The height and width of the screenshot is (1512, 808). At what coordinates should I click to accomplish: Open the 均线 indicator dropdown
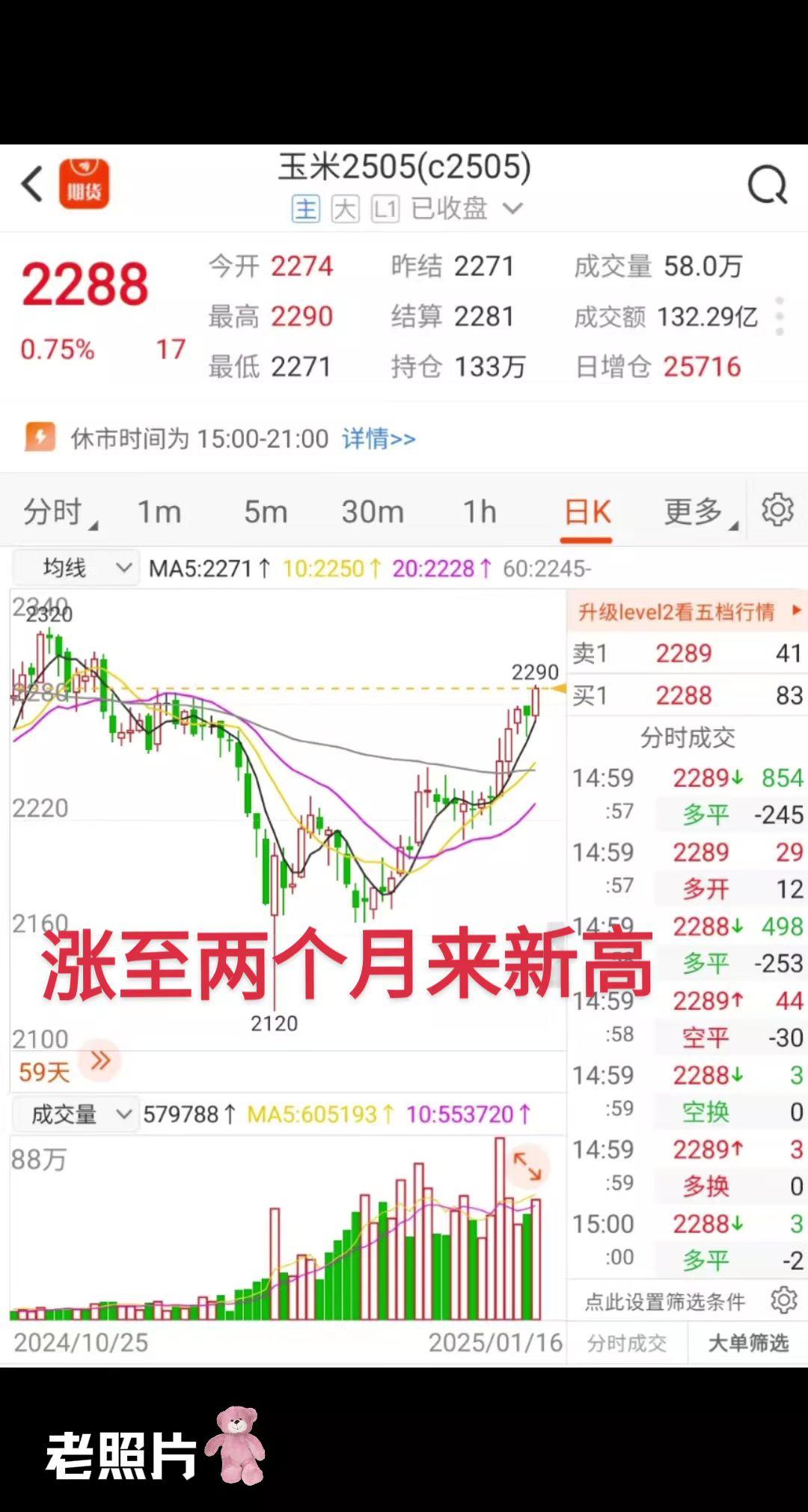[x=76, y=568]
